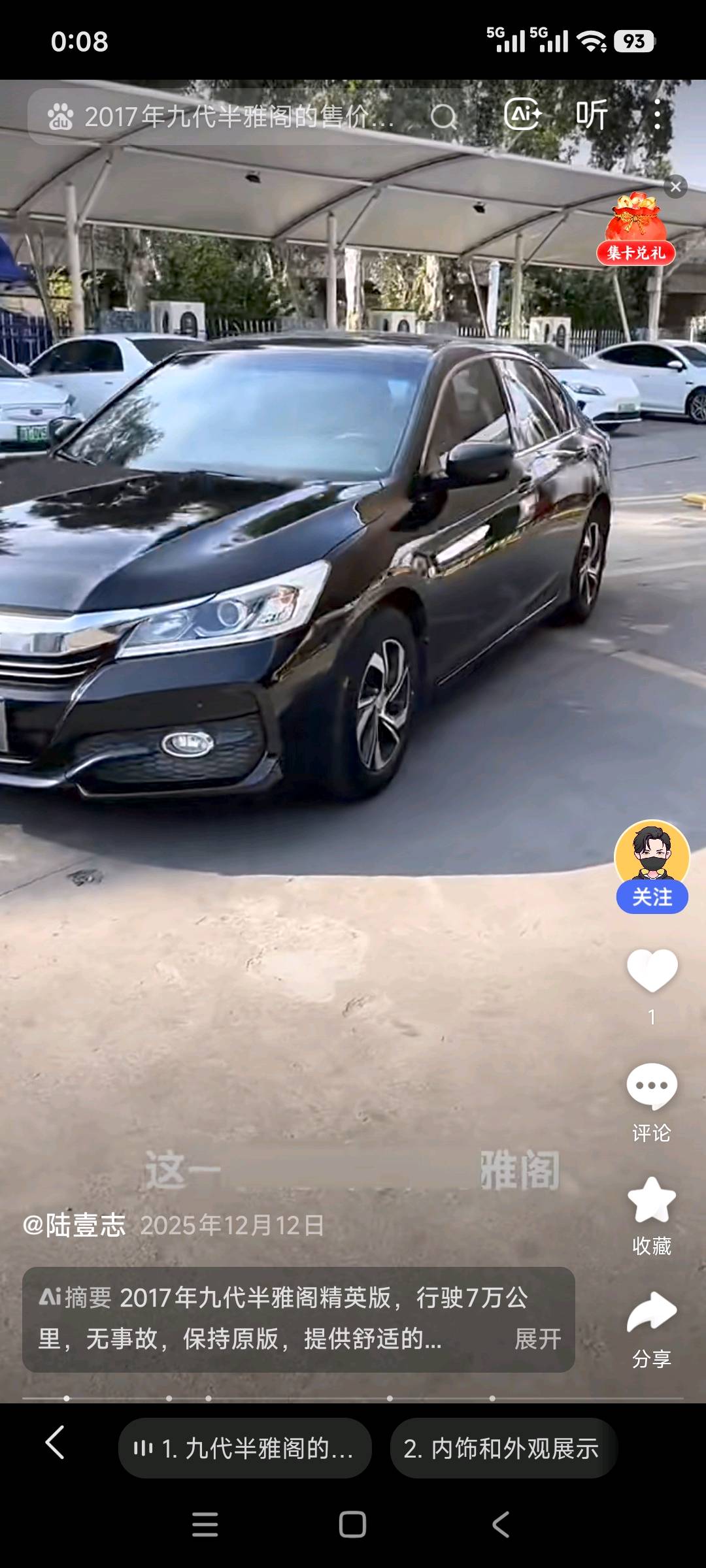Open the search box for 2017年九代半雅阁的售价

(235, 117)
